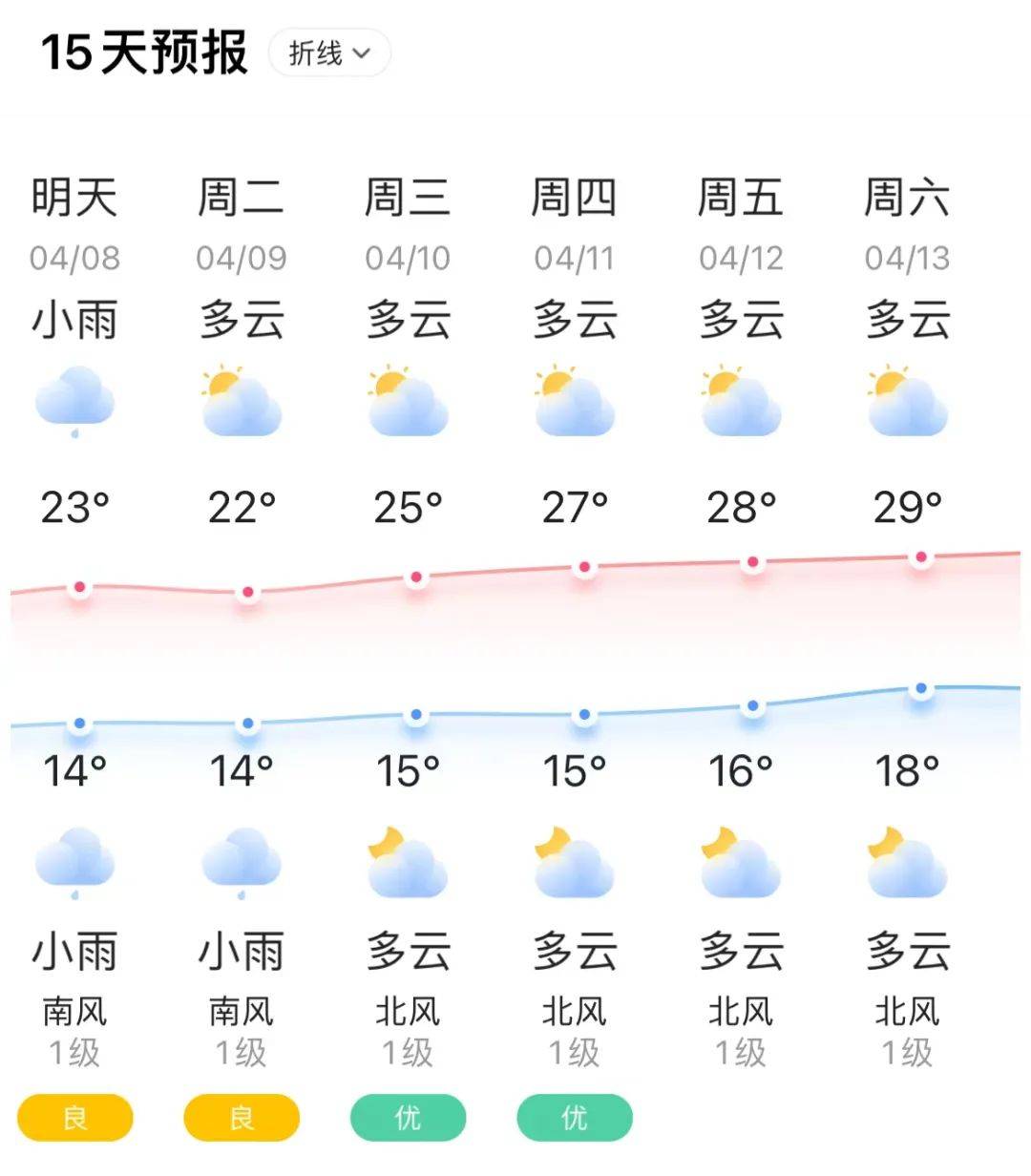
Task: Tap the 周二 良 air quality label
Action: pos(242,1117)
